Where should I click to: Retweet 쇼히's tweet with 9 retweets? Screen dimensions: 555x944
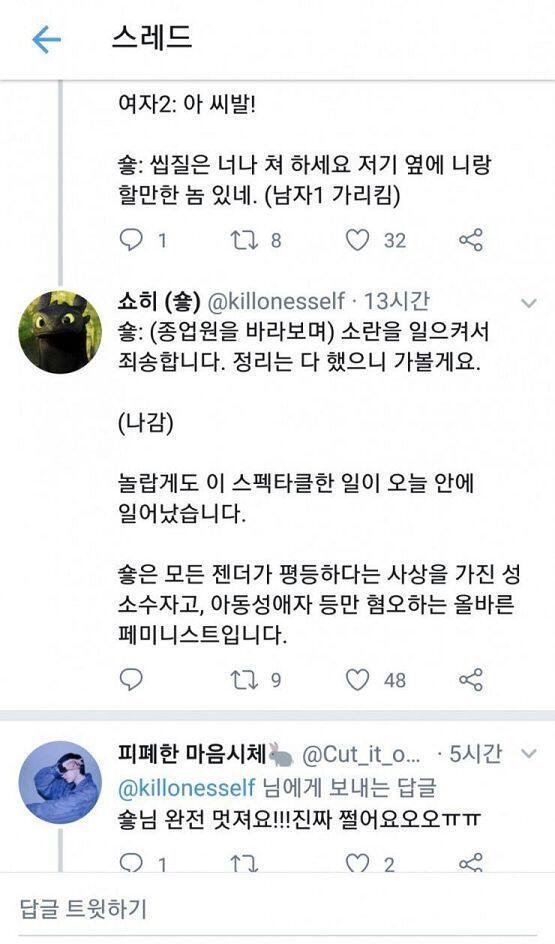[x=244, y=680]
